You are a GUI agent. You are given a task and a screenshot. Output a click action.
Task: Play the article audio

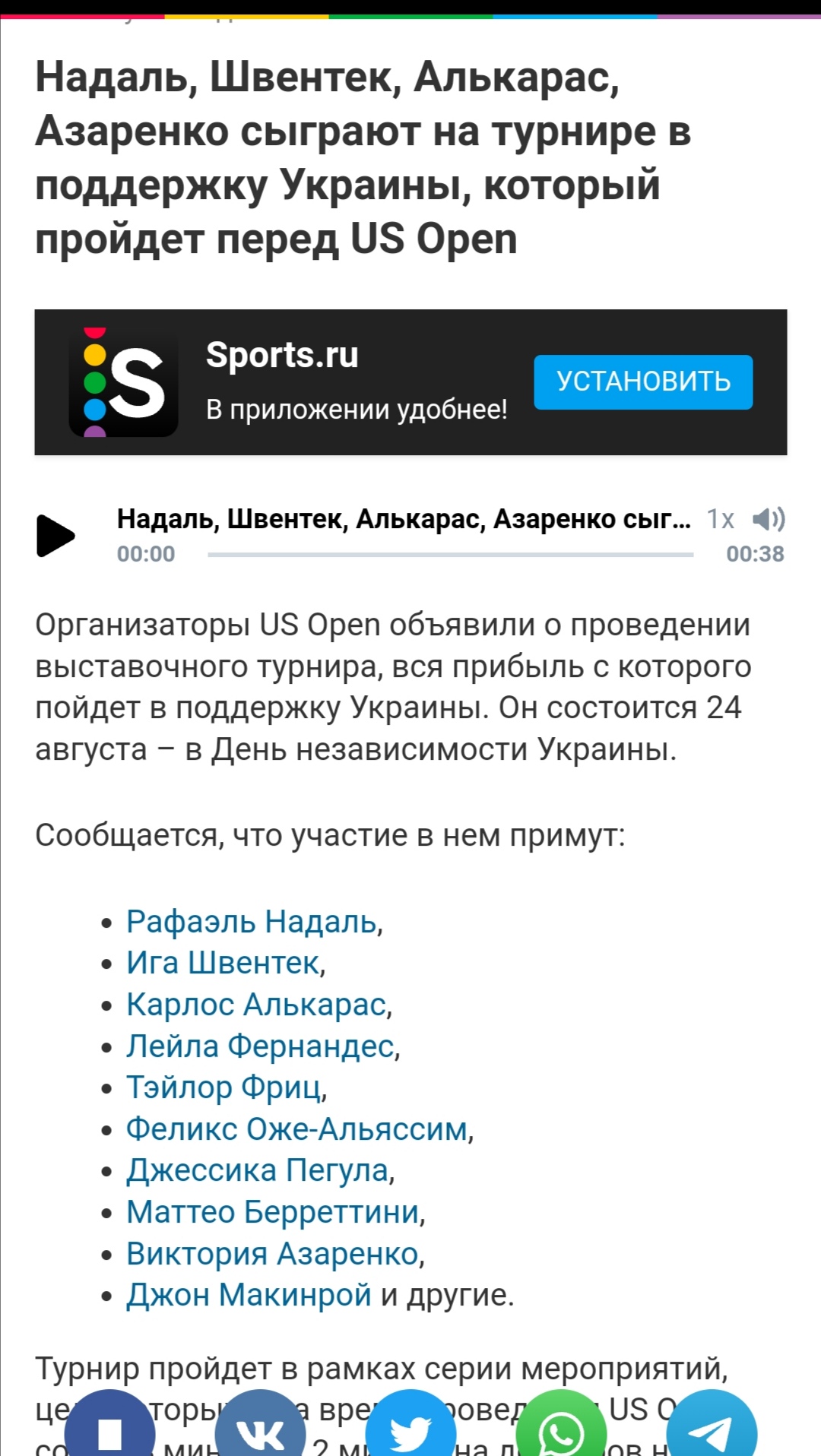click(56, 536)
